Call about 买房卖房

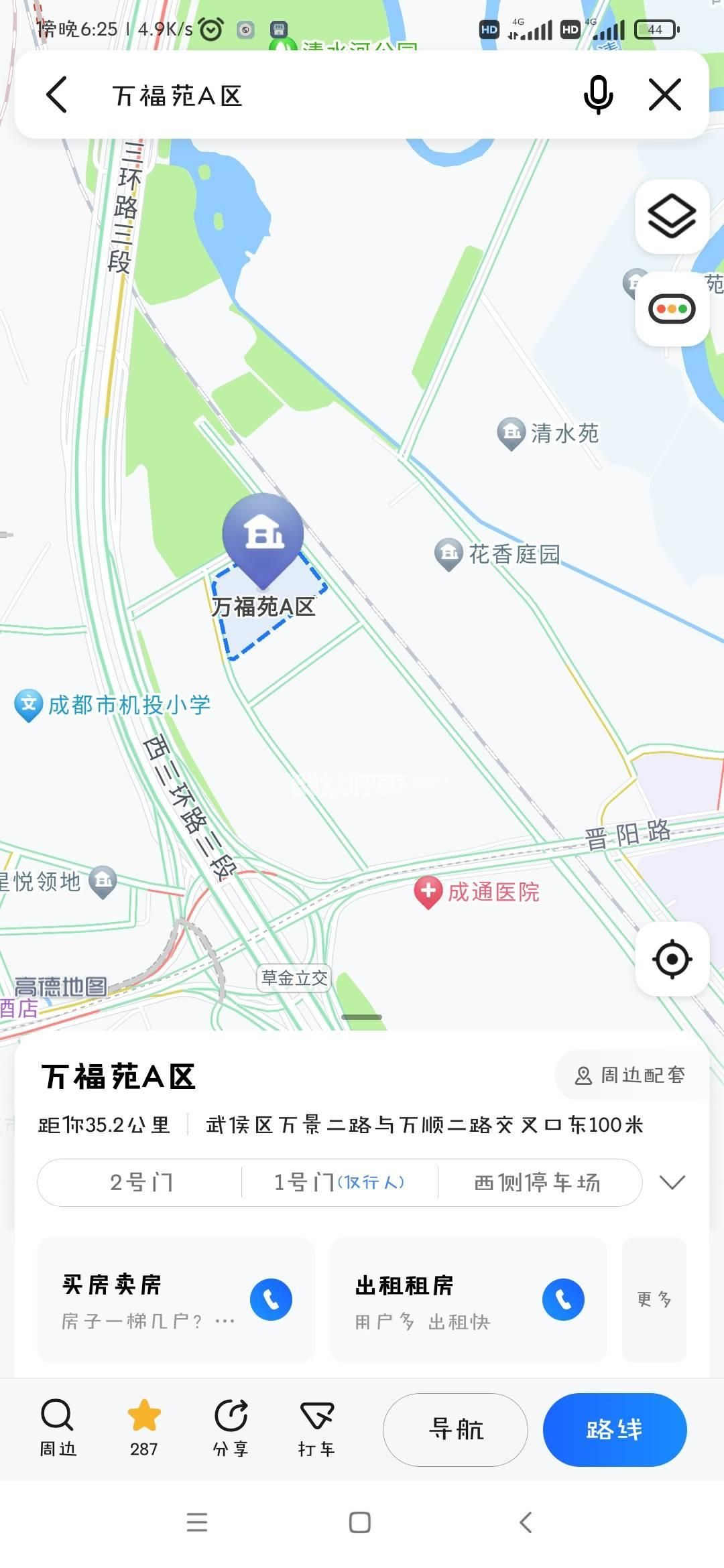coord(271,1300)
